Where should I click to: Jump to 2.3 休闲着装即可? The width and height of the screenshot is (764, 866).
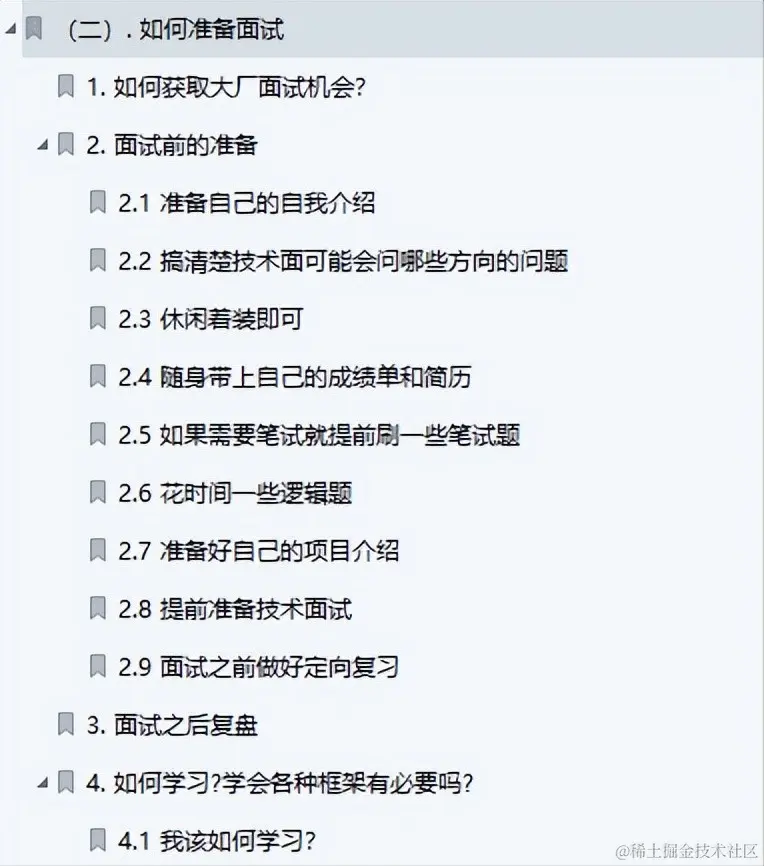(x=210, y=319)
